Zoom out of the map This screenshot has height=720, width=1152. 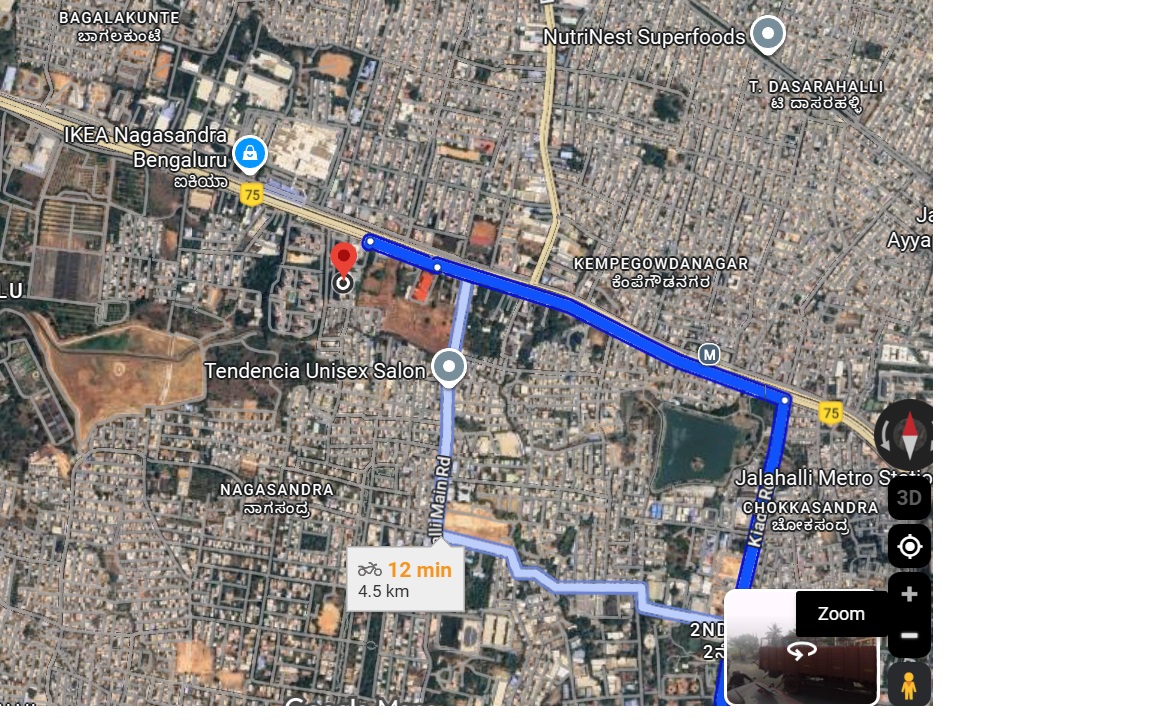[909, 636]
